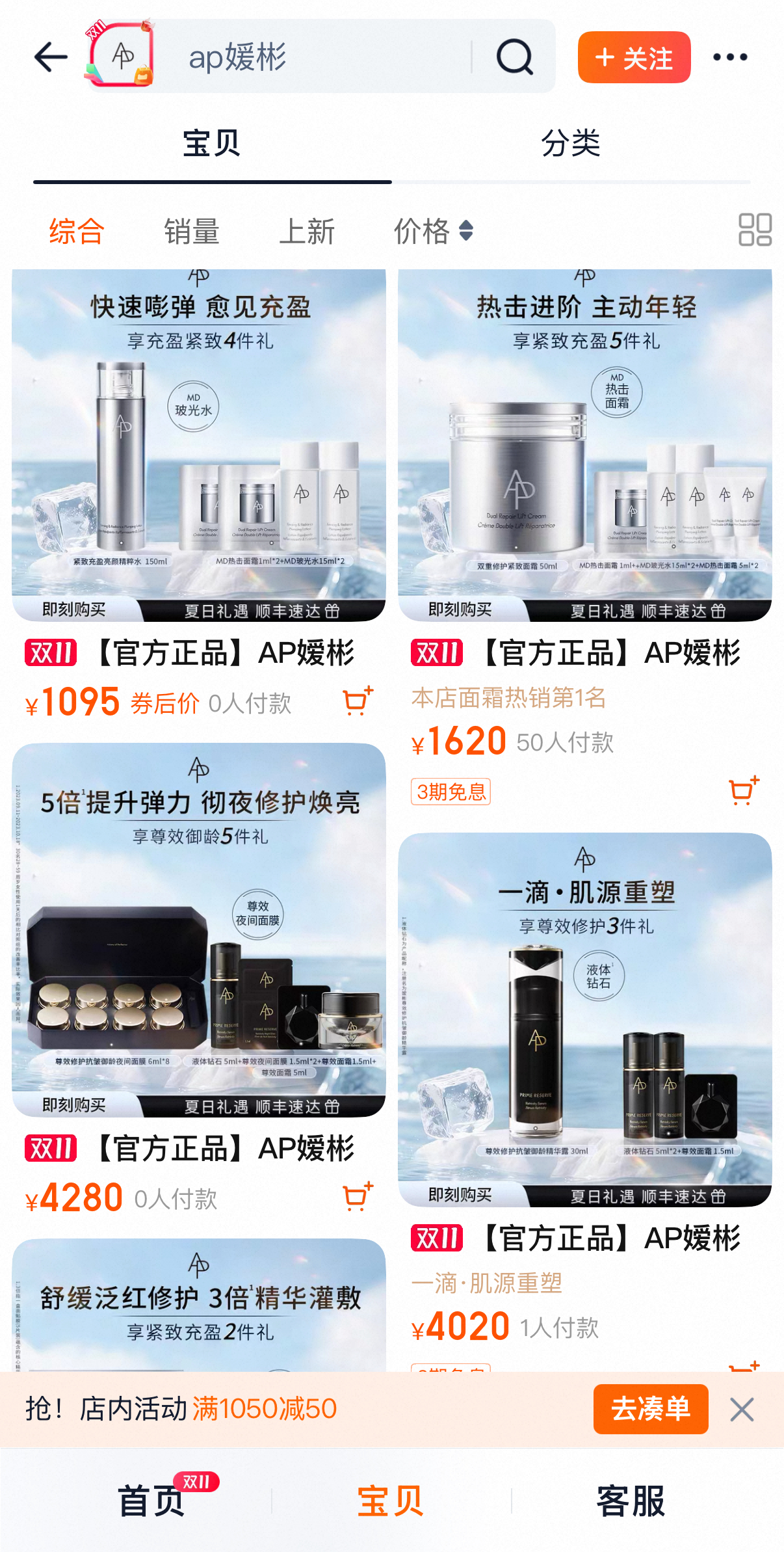Switch to the 分类 top tab

tap(571, 143)
